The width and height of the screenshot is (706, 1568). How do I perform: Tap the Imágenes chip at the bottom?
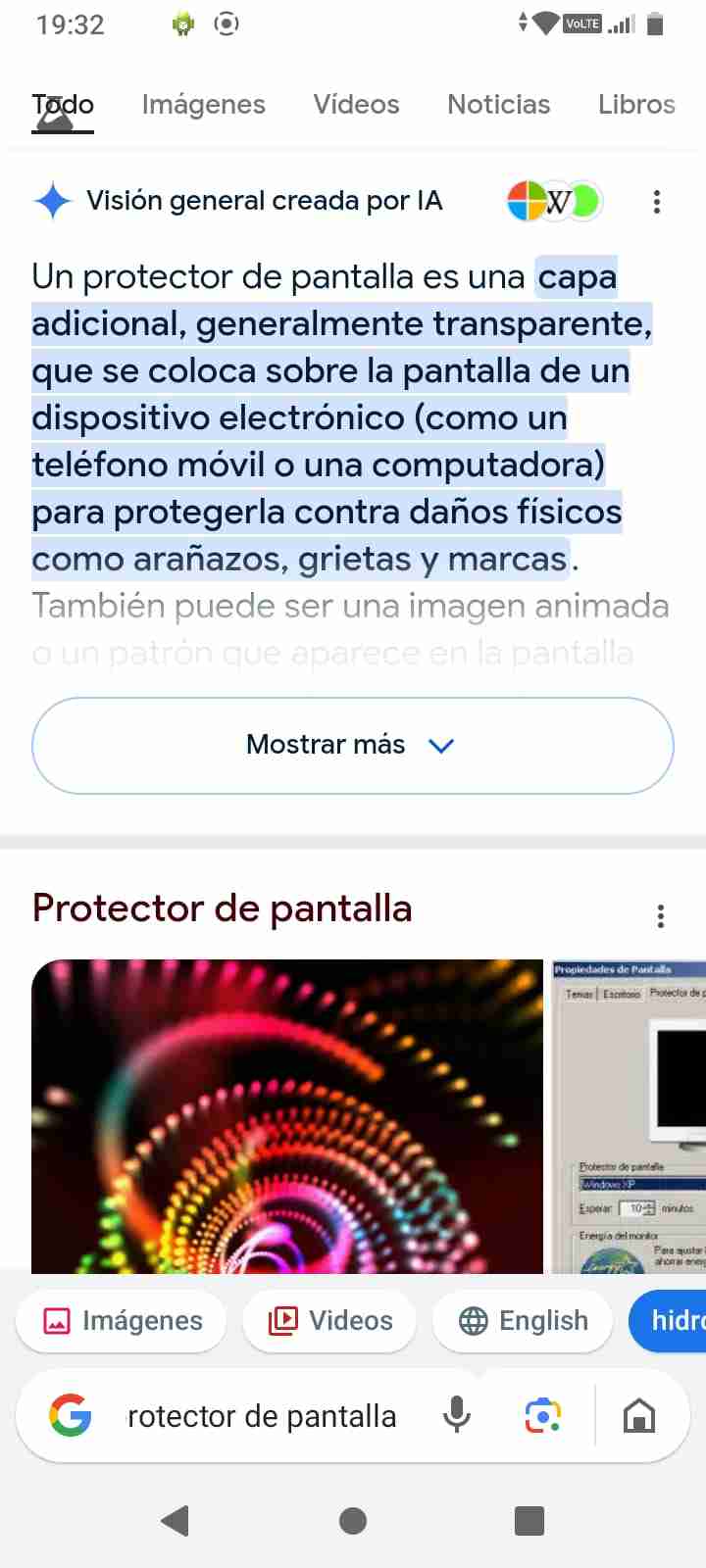tap(122, 1321)
